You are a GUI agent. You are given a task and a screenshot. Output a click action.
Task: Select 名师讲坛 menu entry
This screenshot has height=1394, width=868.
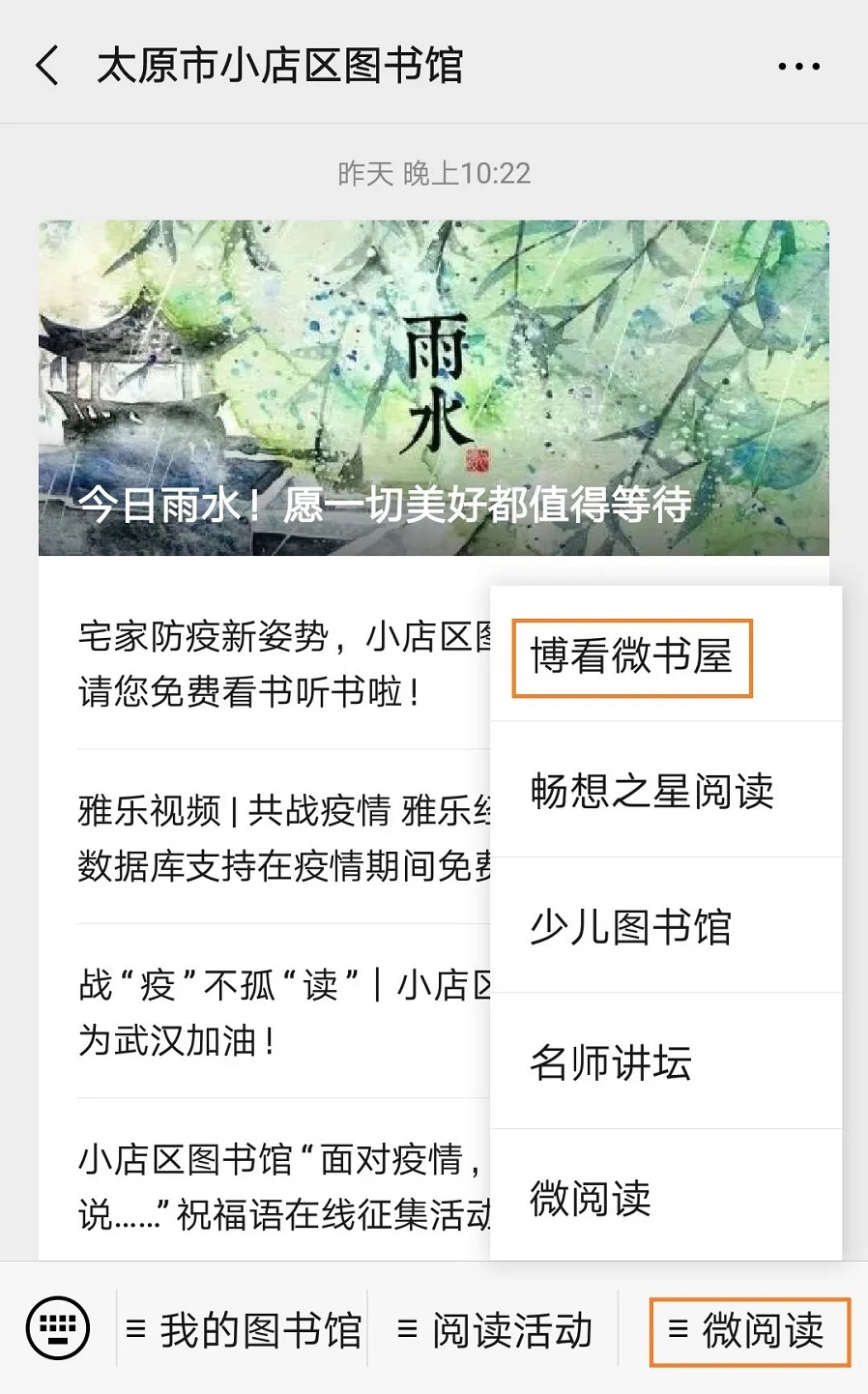[611, 1062]
